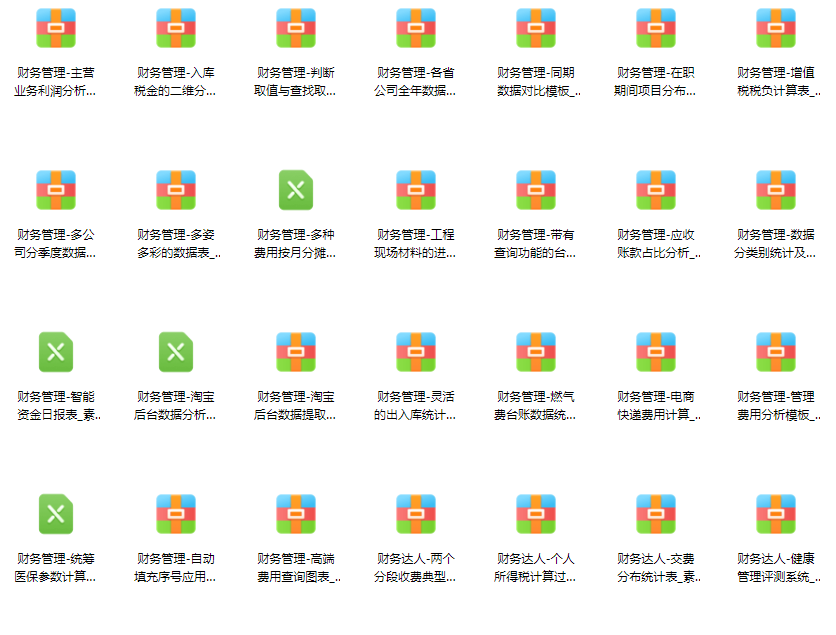836x635 pixels.
Task: Open 财务管理-应收账款占比分析 archive
Action: pos(656,190)
